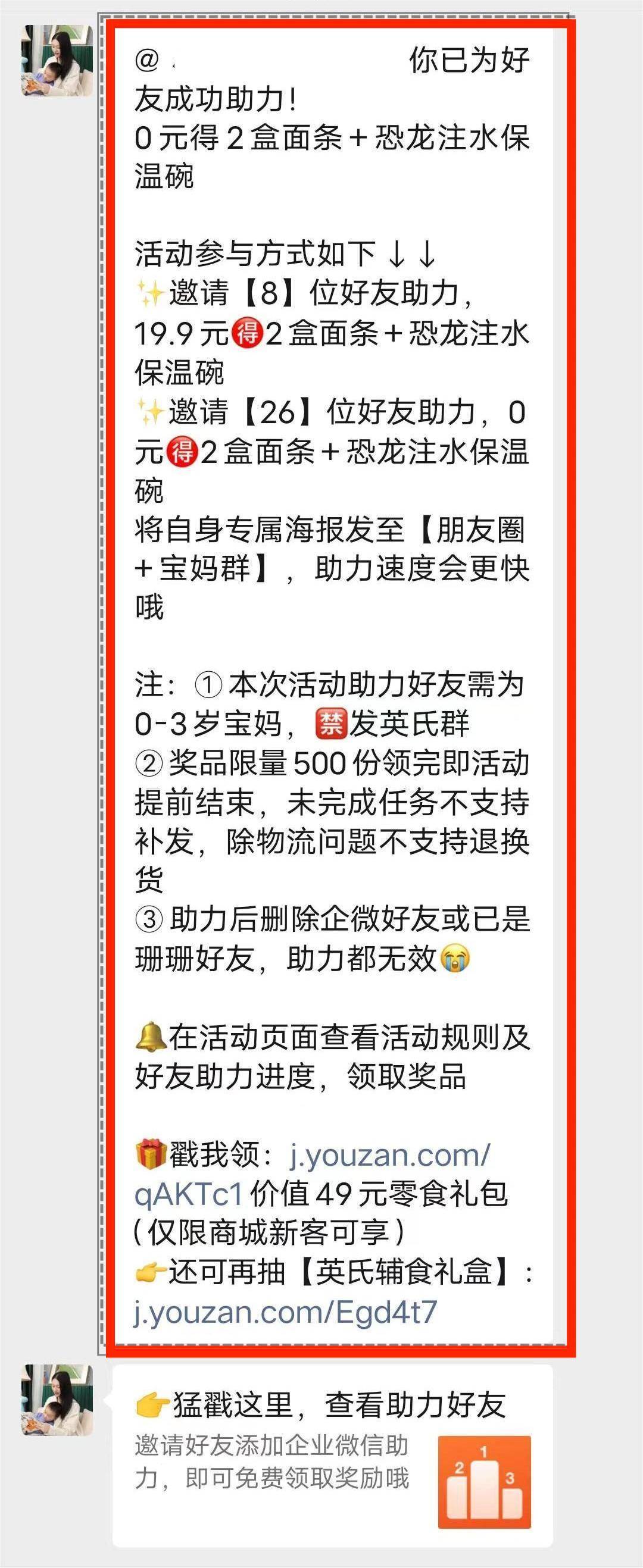643x1568 pixels.
Task: Open the j.youzan.com/Egd4t7 gift box link
Action: [x=285, y=1312]
